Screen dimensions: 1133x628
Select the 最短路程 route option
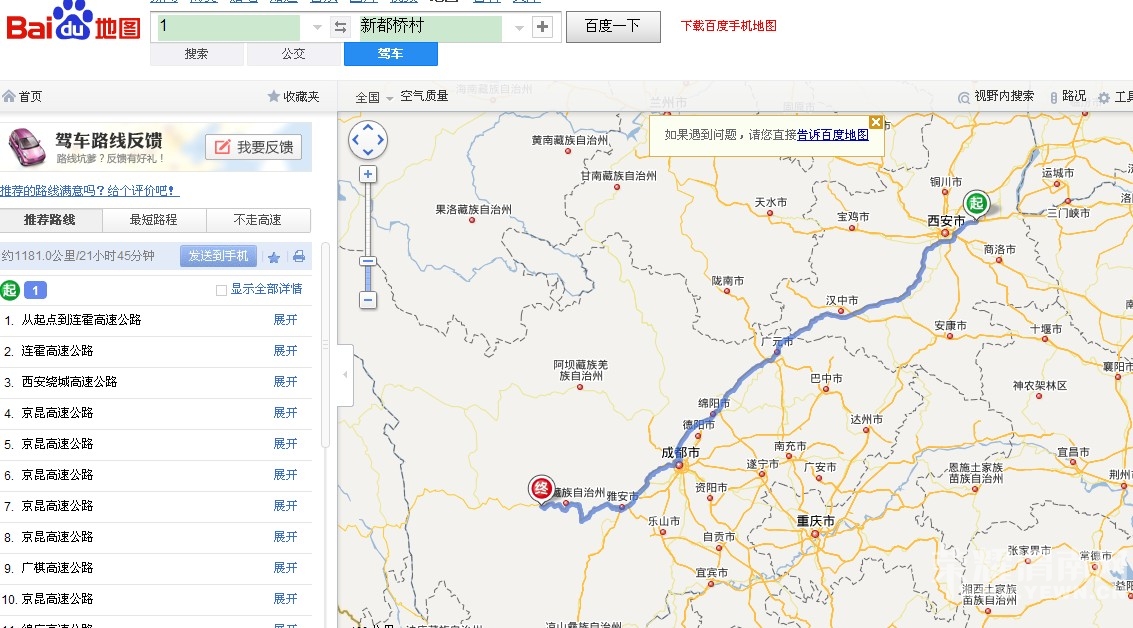[153, 220]
